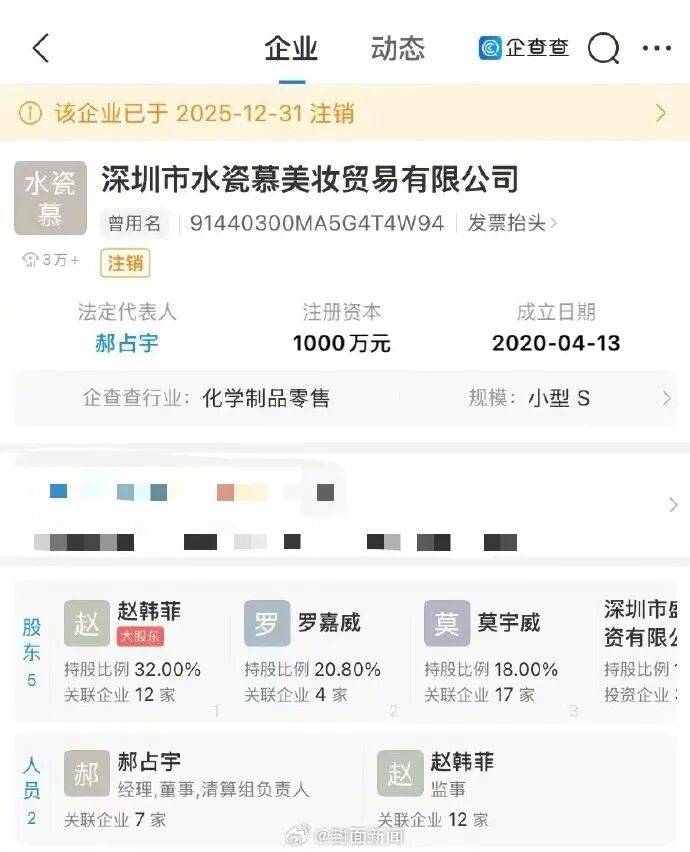This screenshot has height=852, width=690.
Task: Select the 企业 tab
Action: (x=291, y=48)
